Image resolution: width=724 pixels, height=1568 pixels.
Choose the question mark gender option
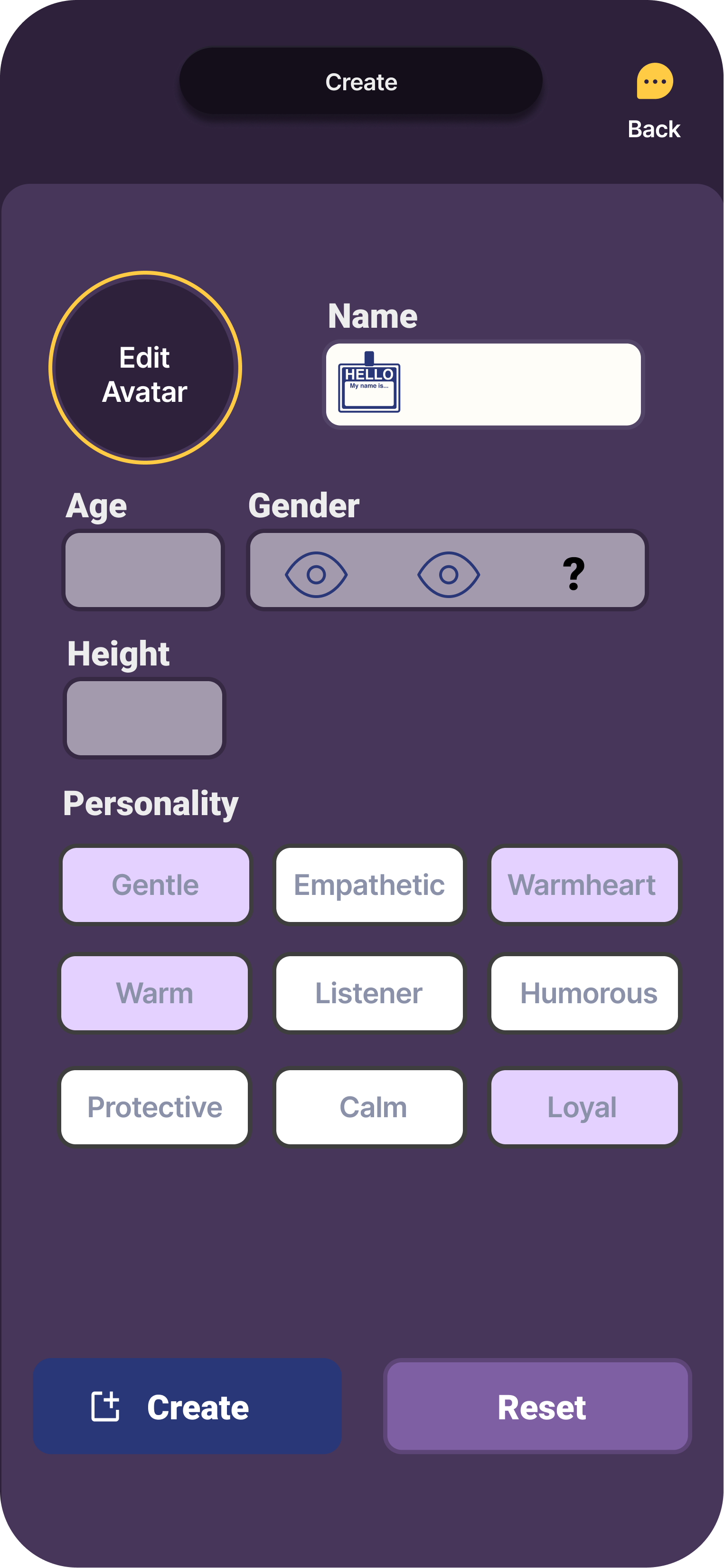click(x=573, y=571)
